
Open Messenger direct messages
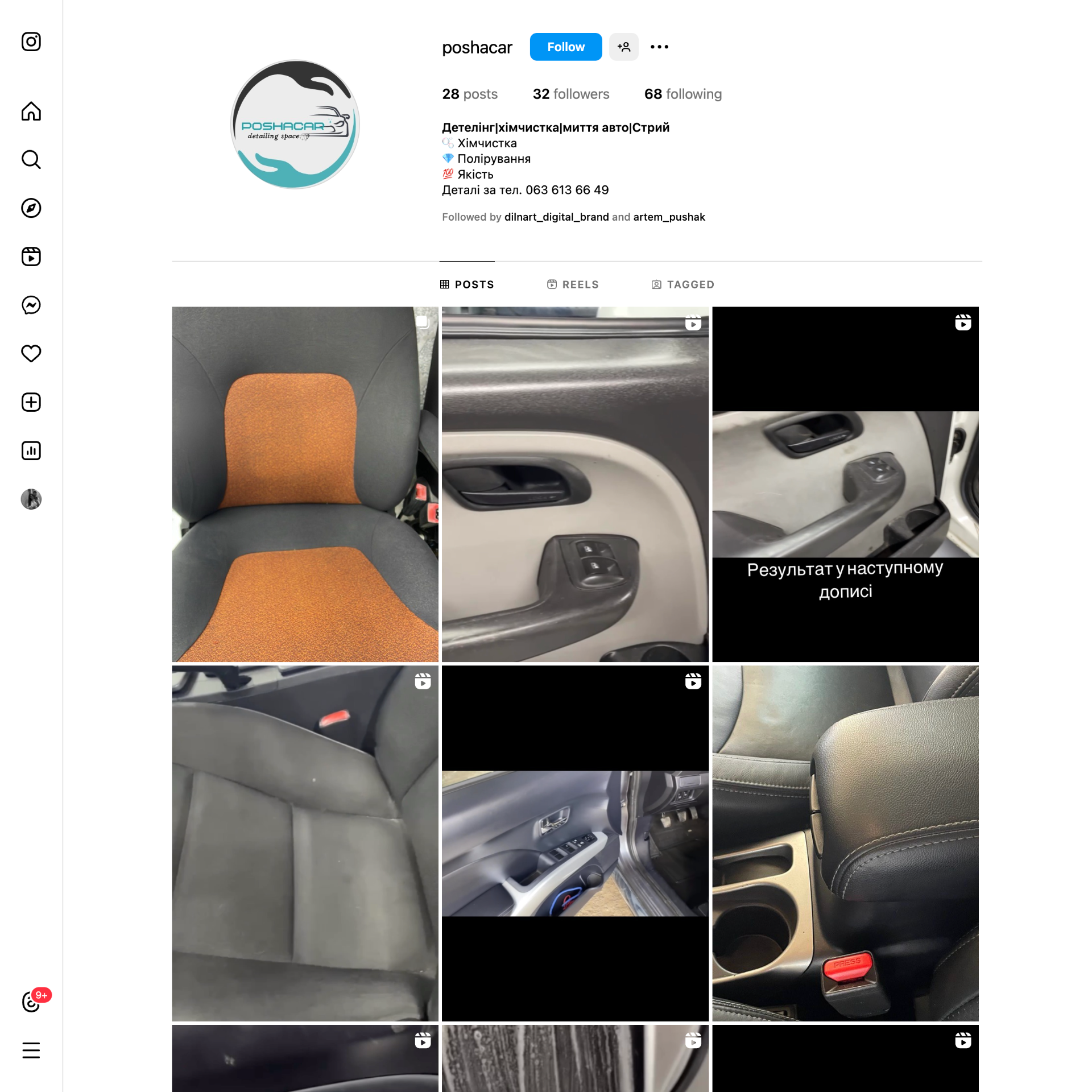point(31,305)
